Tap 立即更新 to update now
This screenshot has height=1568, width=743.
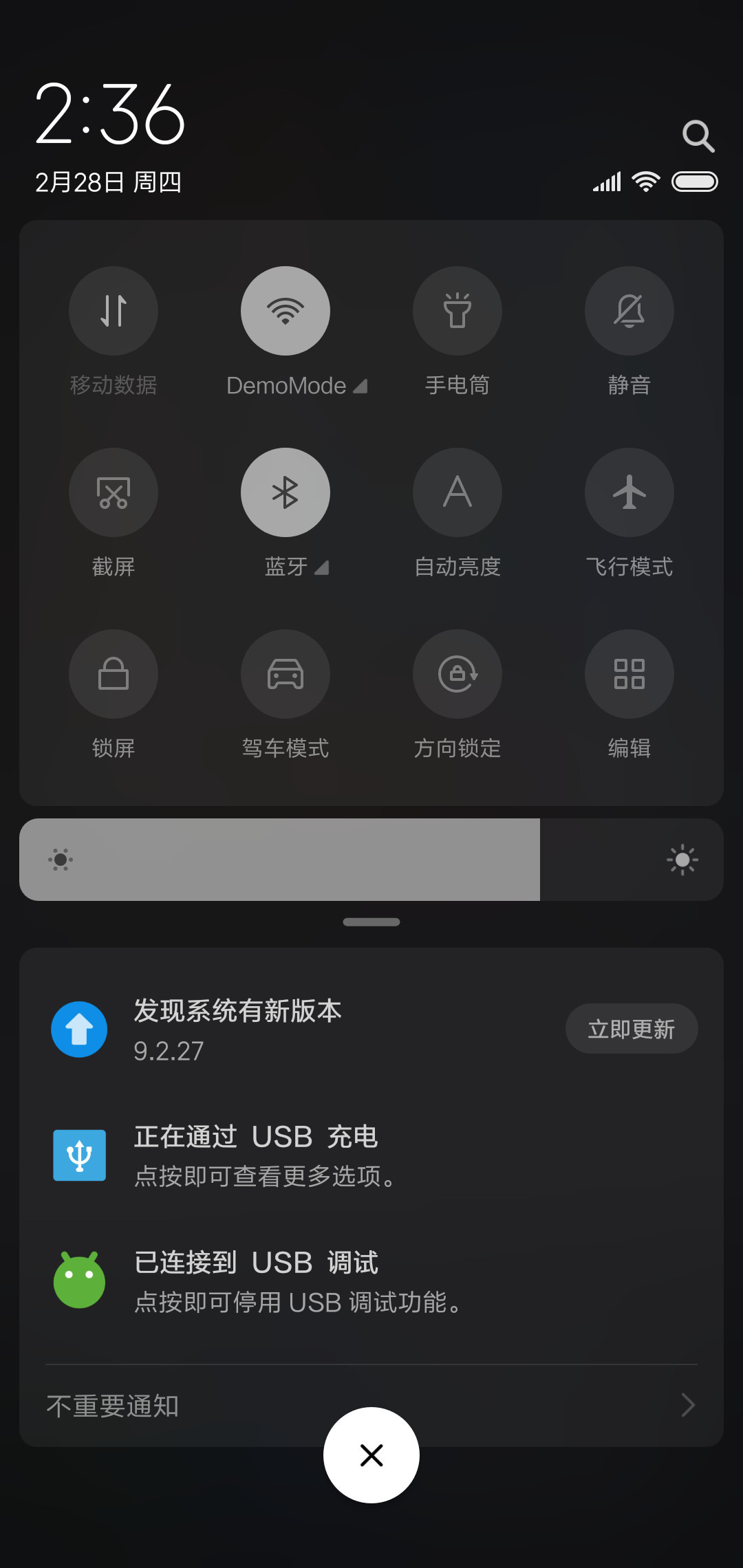pos(632,1029)
